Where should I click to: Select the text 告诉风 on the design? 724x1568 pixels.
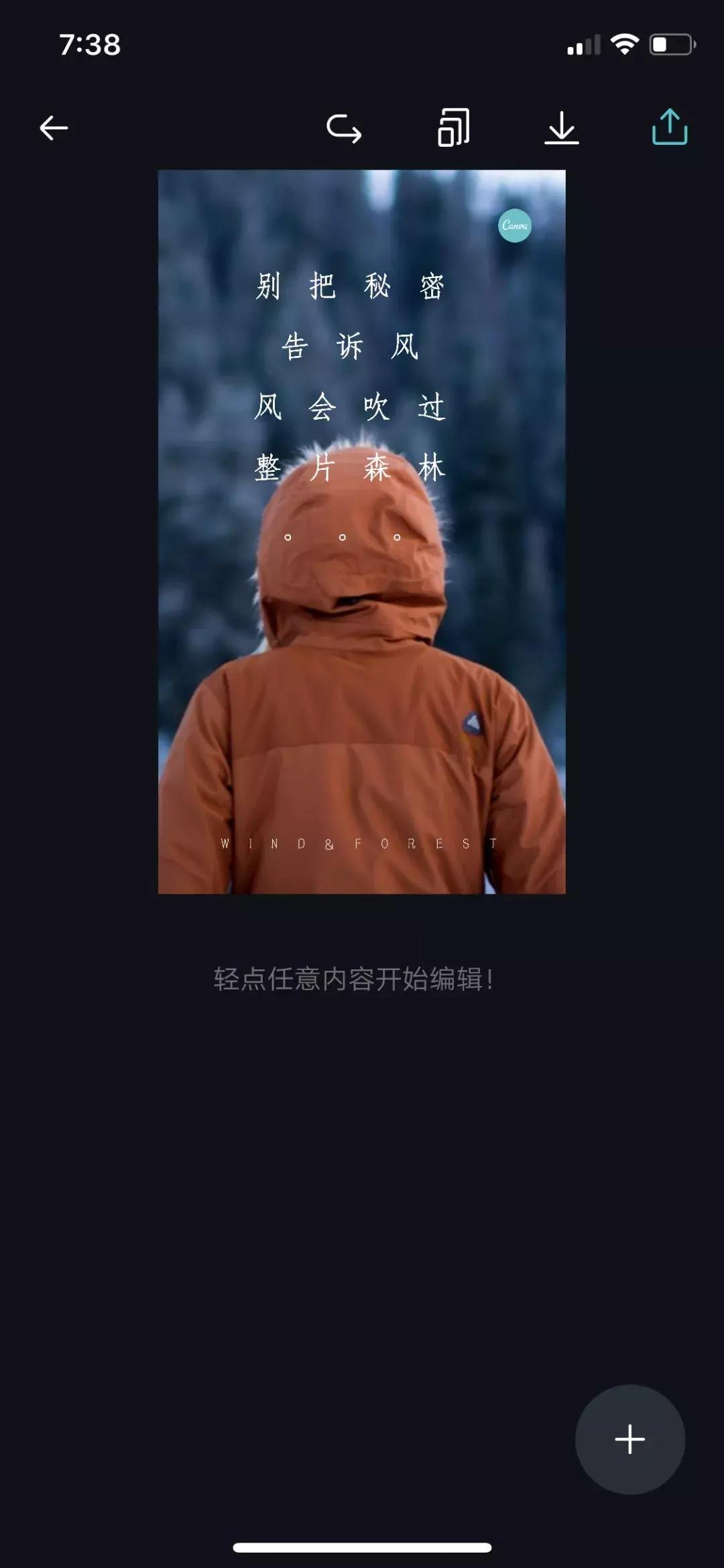(352, 347)
